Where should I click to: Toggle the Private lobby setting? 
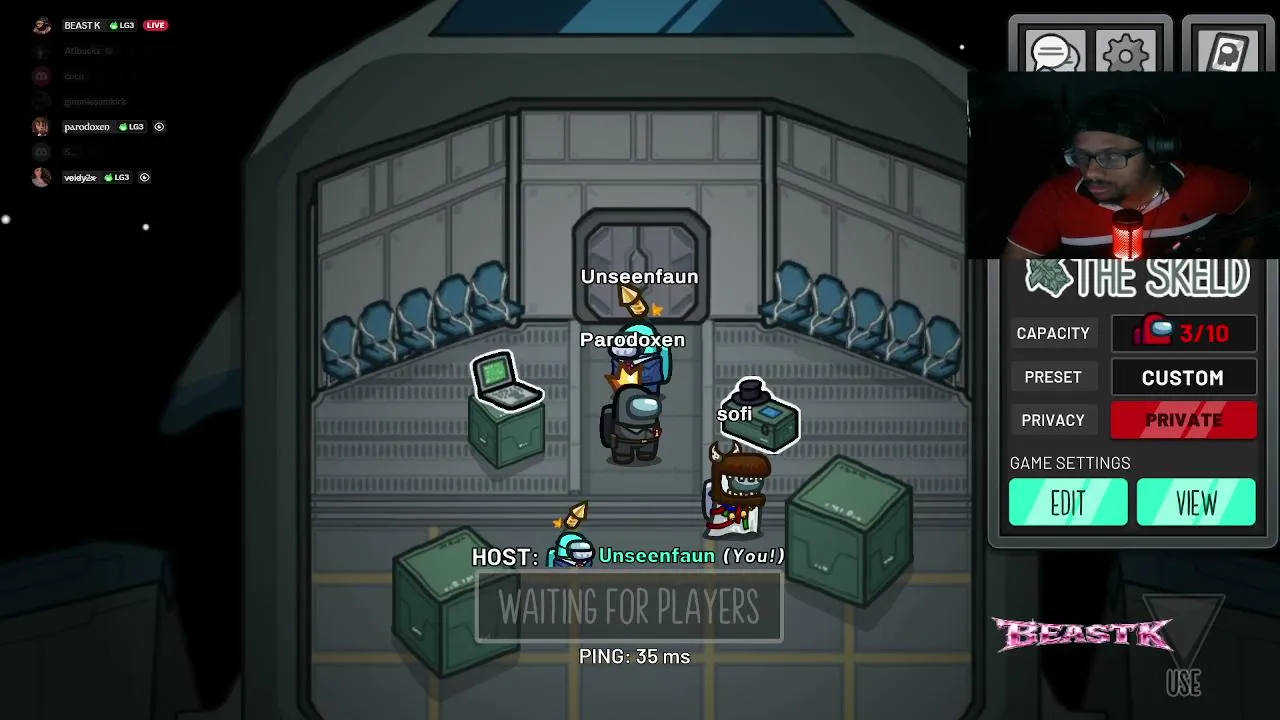pyautogui.click(x=1184, y=420)
